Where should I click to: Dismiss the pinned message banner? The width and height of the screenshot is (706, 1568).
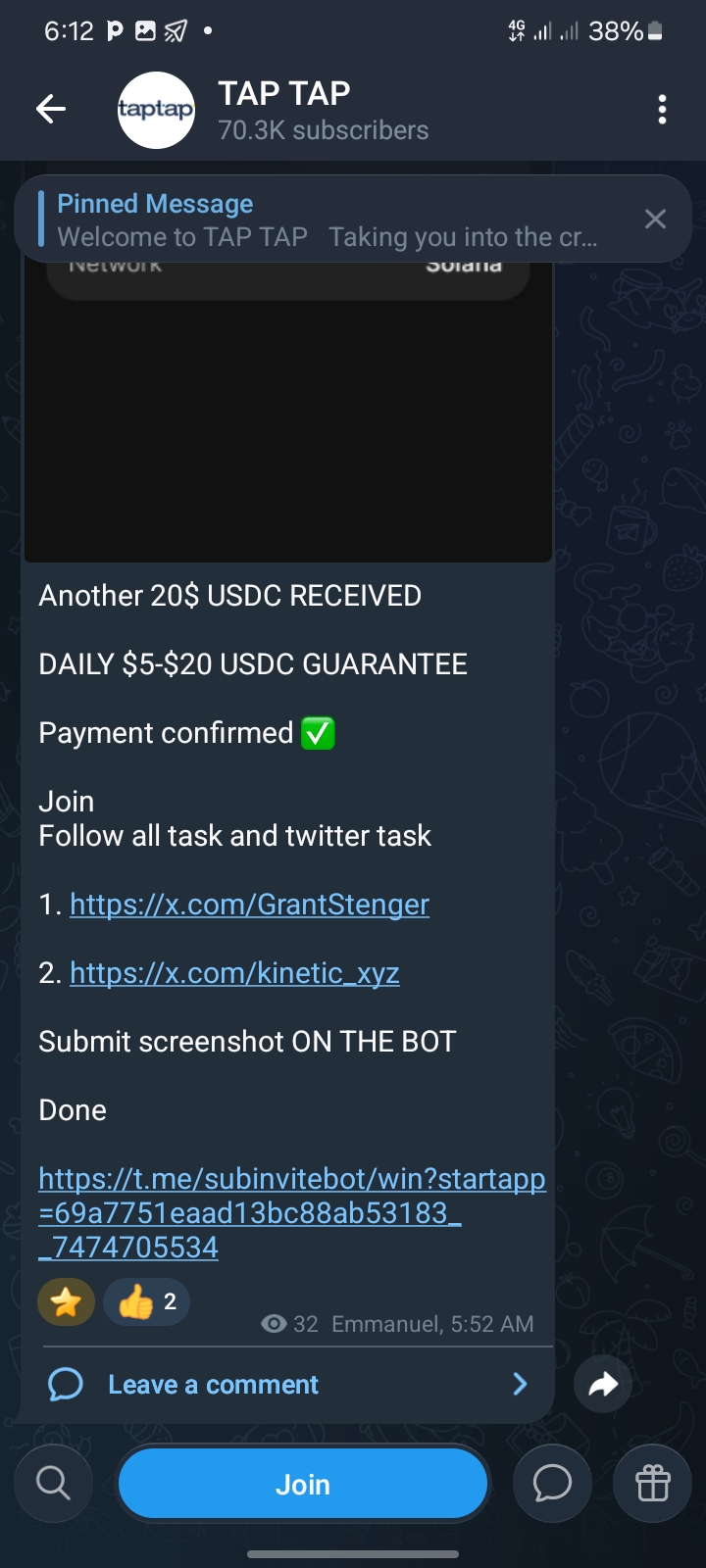pyautogui.click(x=655, y=219)
